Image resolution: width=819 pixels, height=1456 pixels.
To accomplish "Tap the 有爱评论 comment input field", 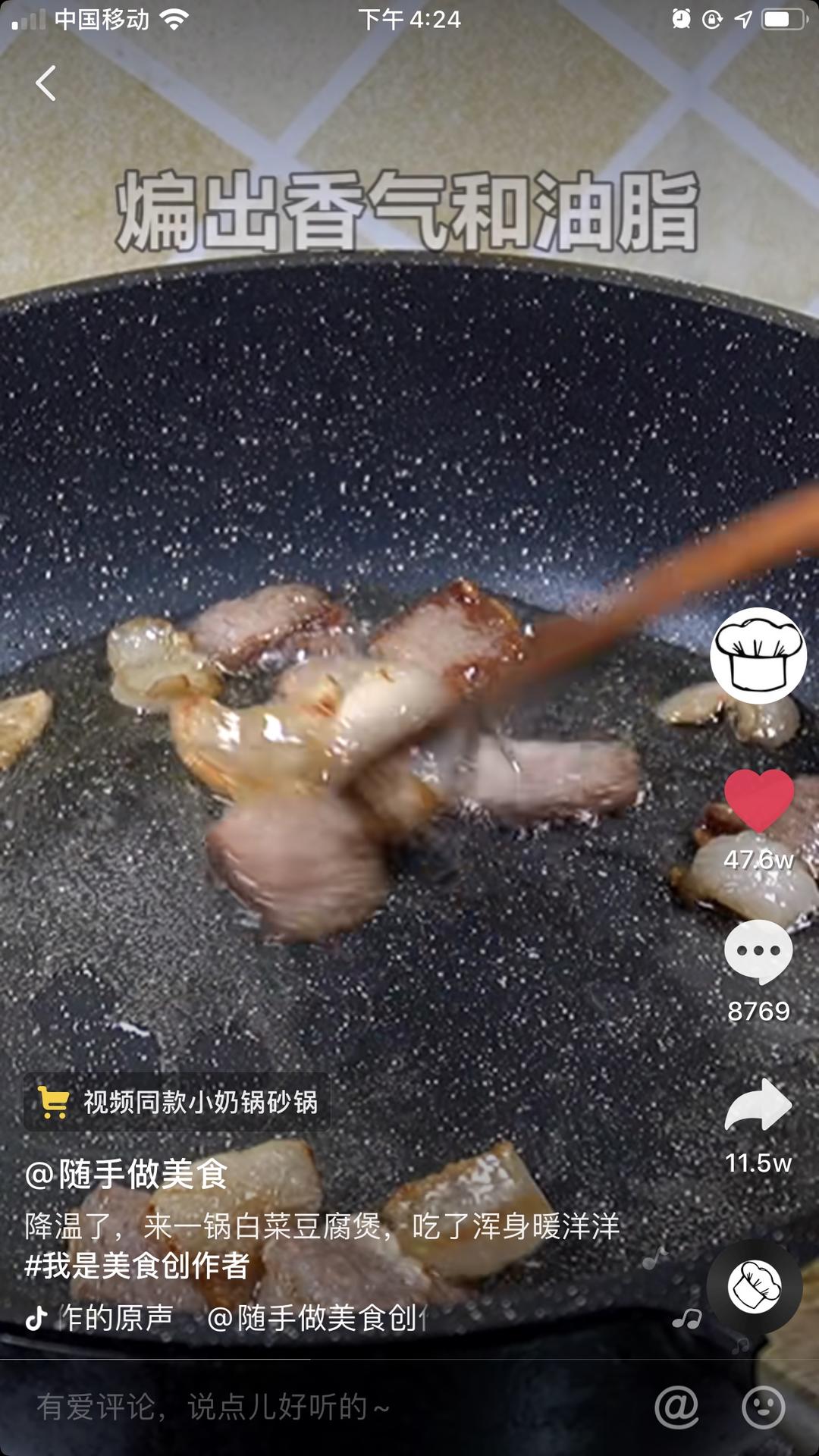I will click(x=303, y=1407).
